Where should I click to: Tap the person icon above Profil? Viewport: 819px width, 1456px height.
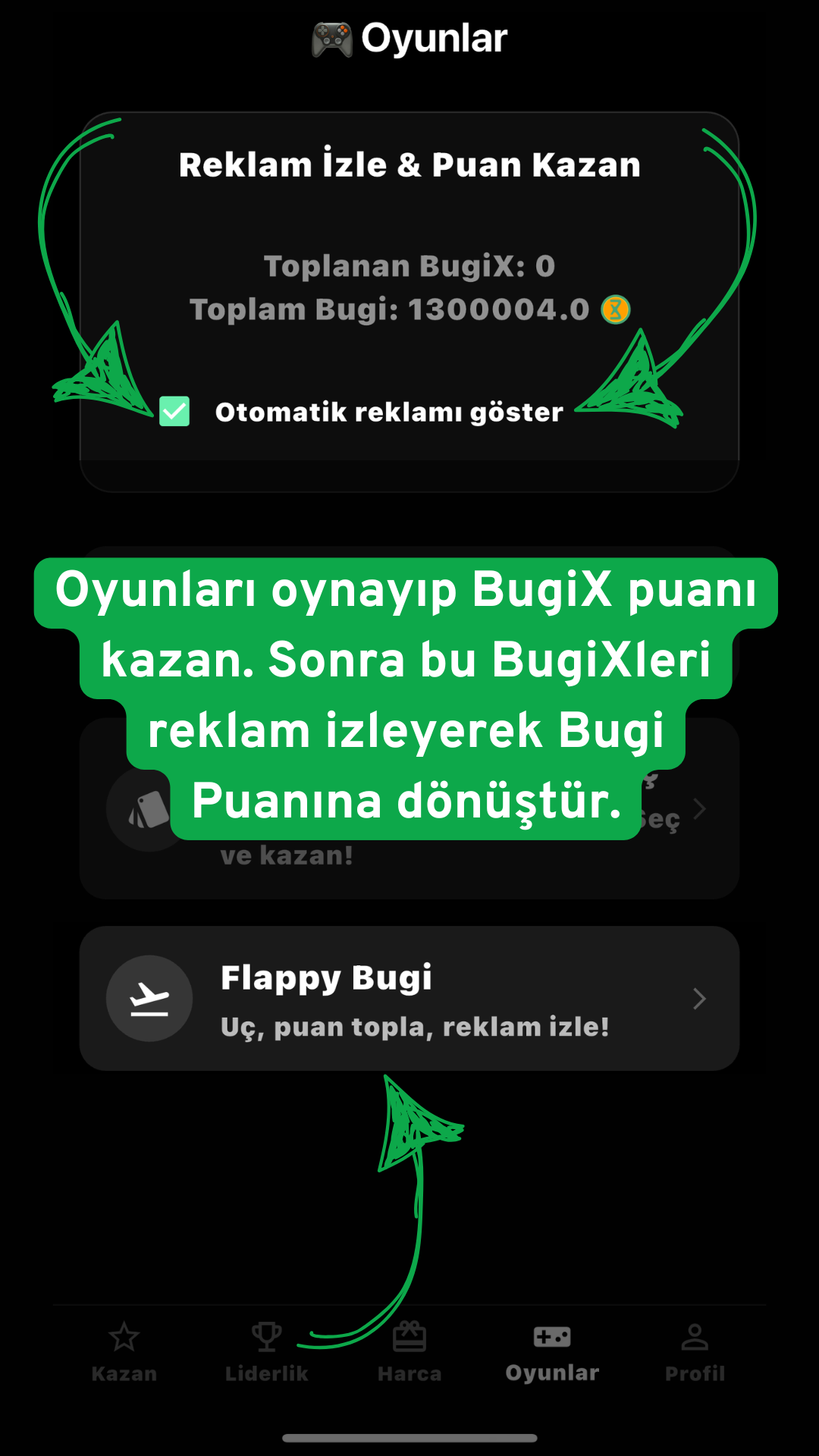[x=694, y=1333]
